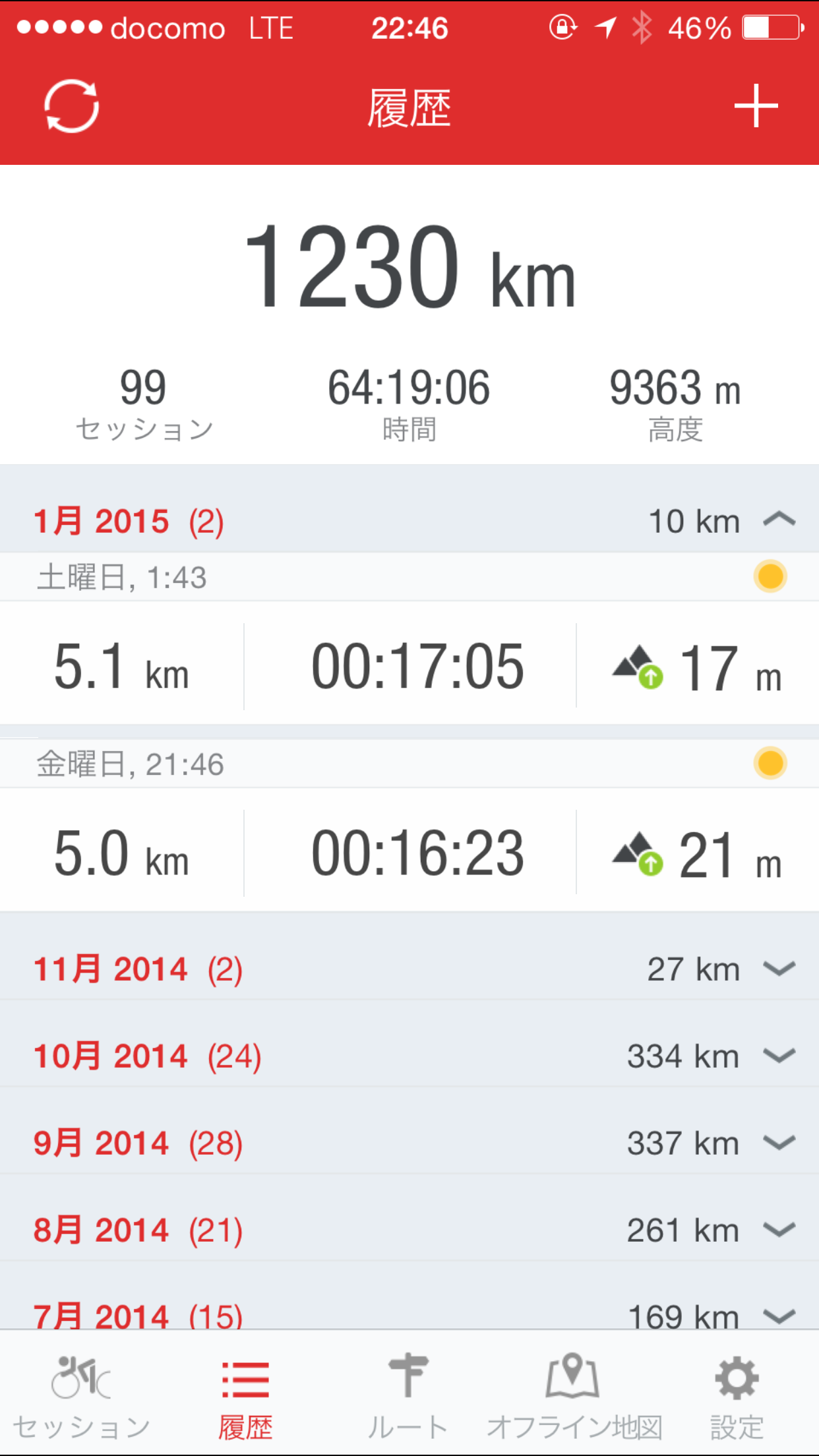Collapse the 1月 2015 section

coord(779,520)
